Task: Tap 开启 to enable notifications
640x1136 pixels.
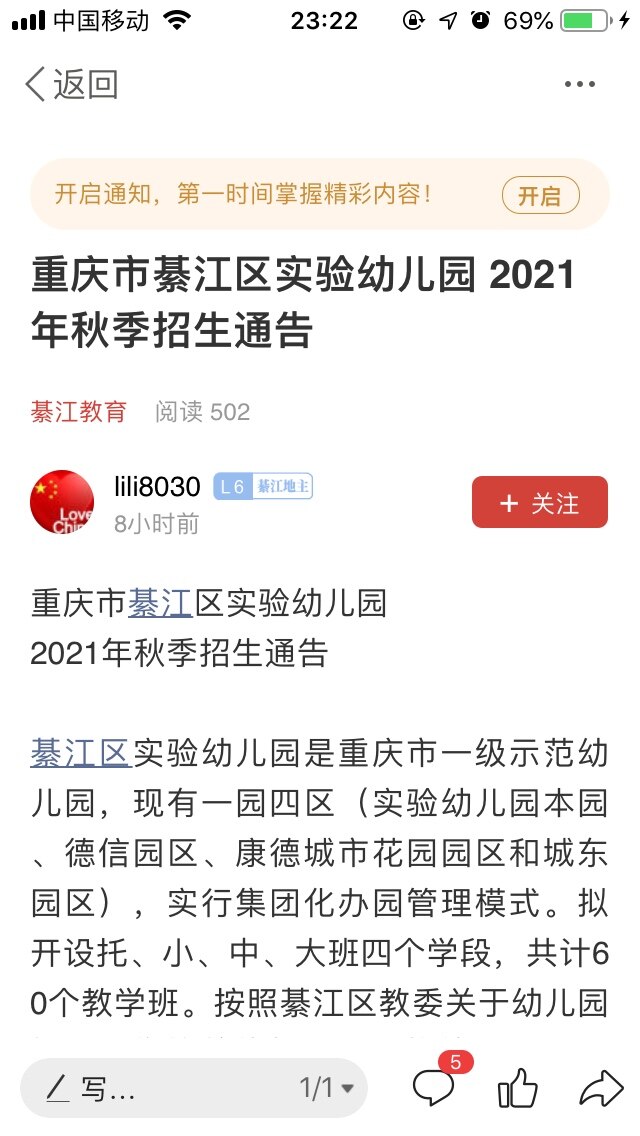Action: 540,196
